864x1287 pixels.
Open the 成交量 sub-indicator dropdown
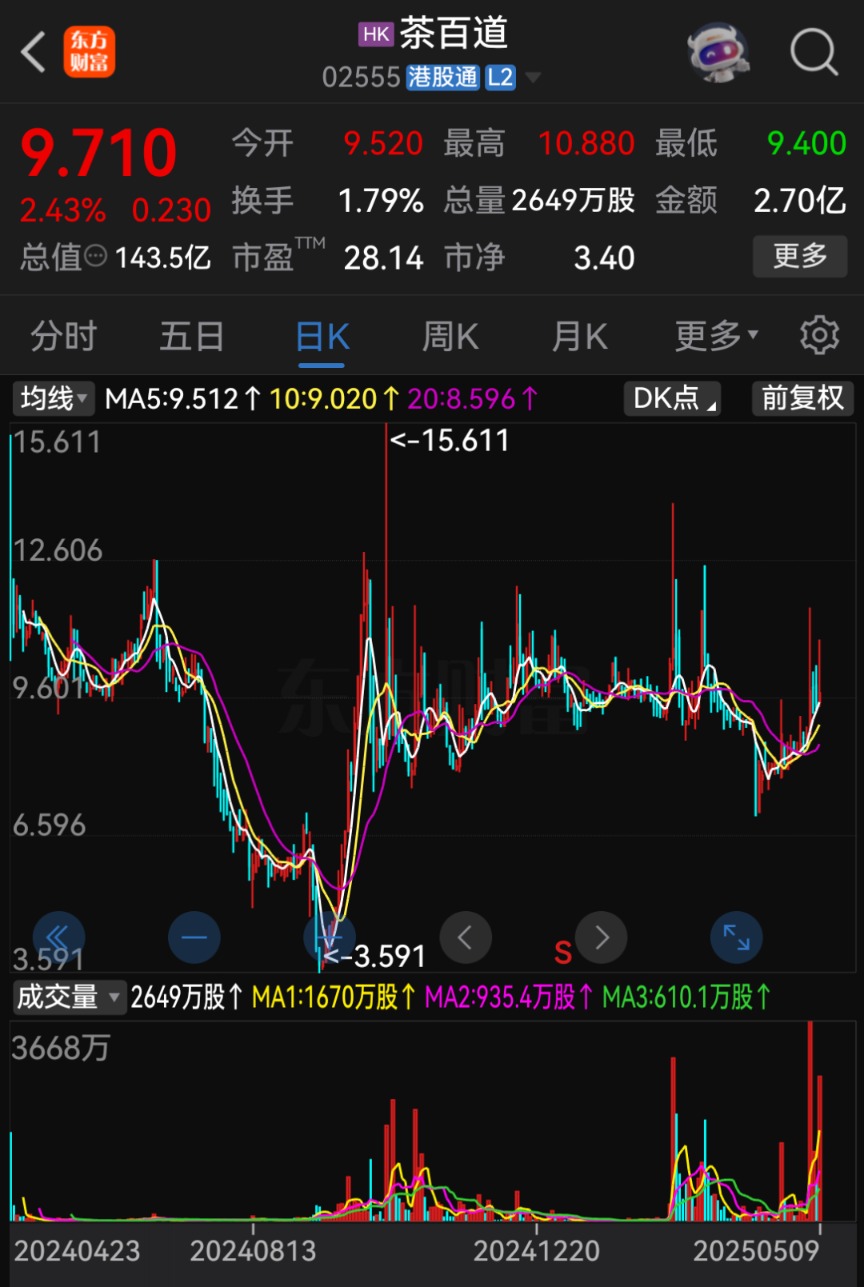[x=68, y=997]
